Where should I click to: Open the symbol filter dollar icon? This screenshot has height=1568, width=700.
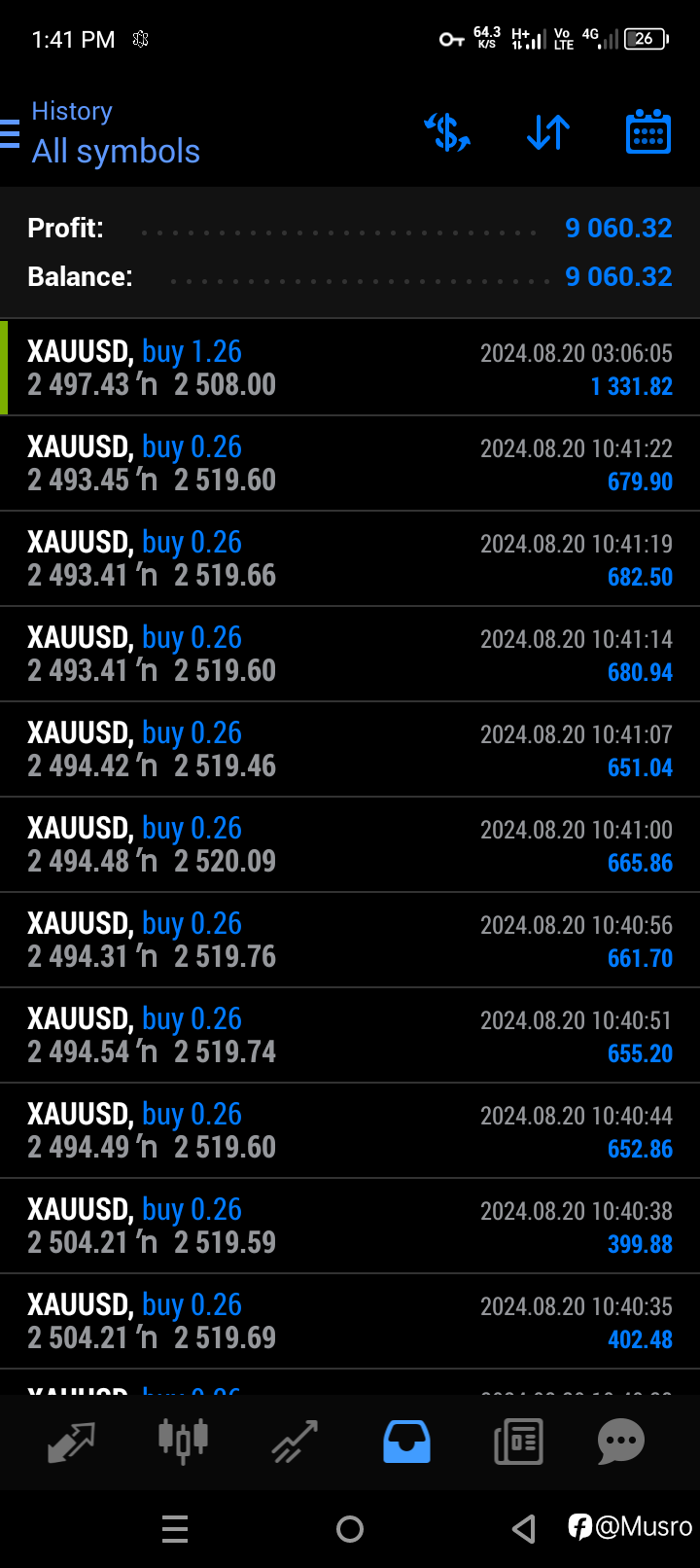click(x=447, y=132)
